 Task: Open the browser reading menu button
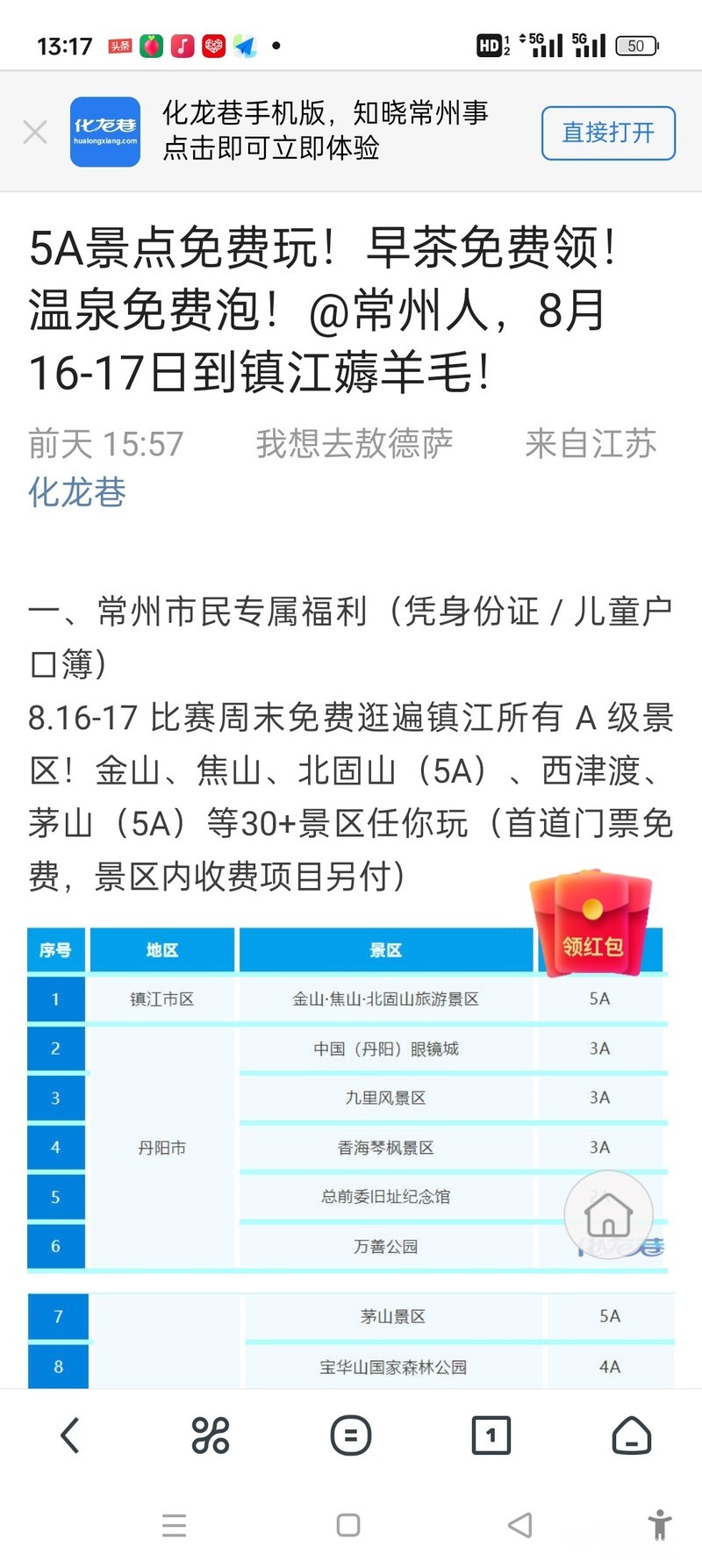point(351,1436)
